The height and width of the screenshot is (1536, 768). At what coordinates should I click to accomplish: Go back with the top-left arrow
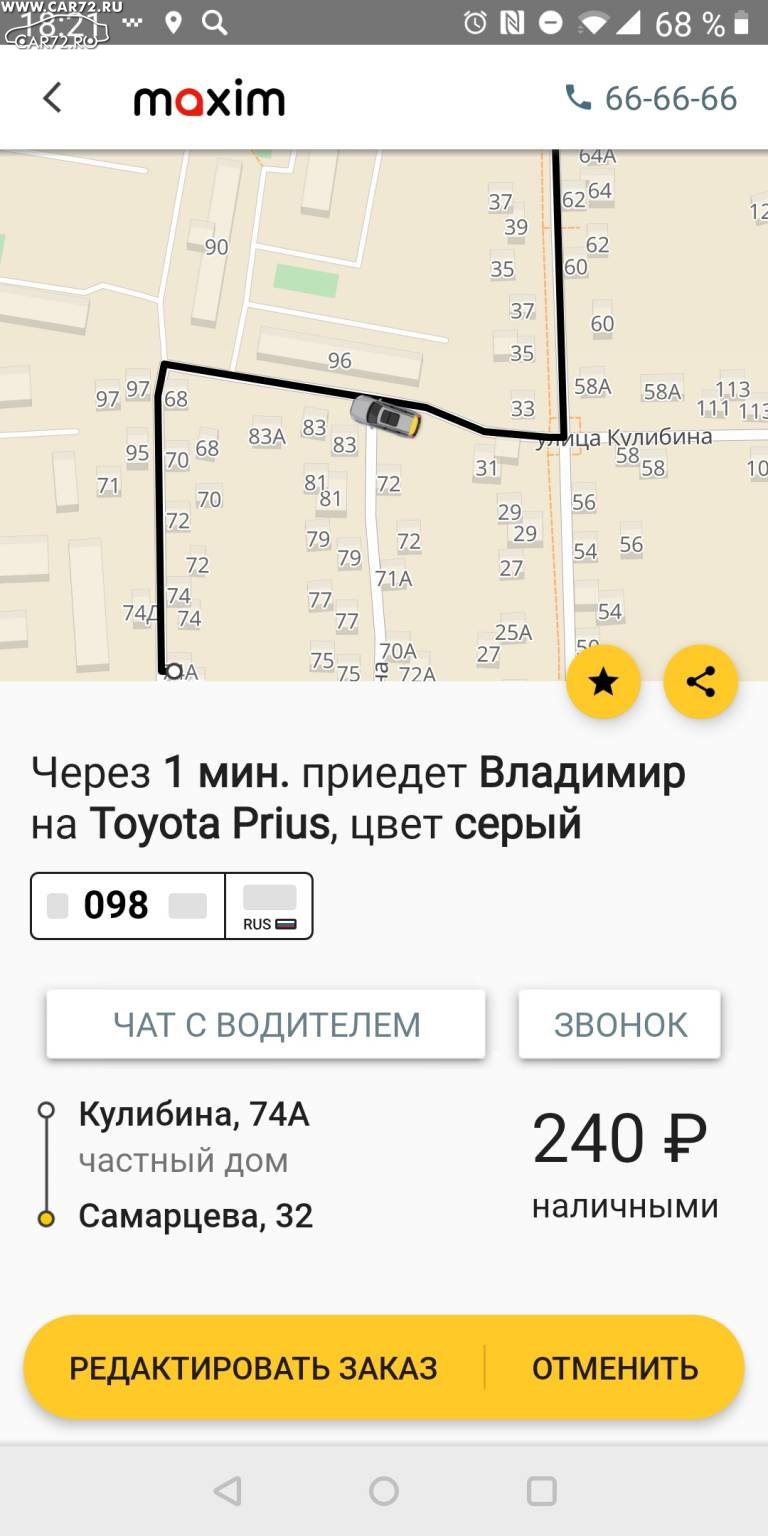52,98
